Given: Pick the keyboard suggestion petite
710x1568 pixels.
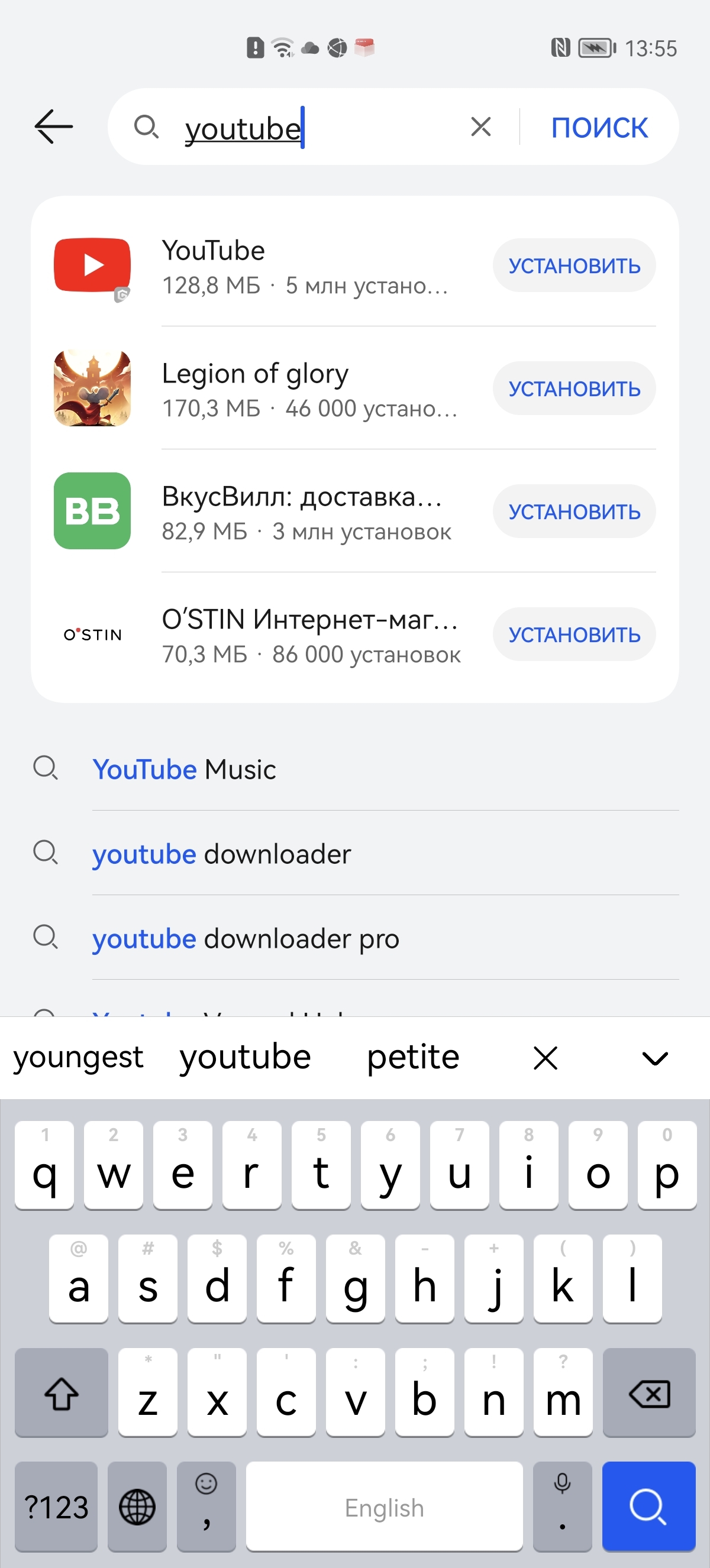Looking at the screenshot, I should (413, 1058).
